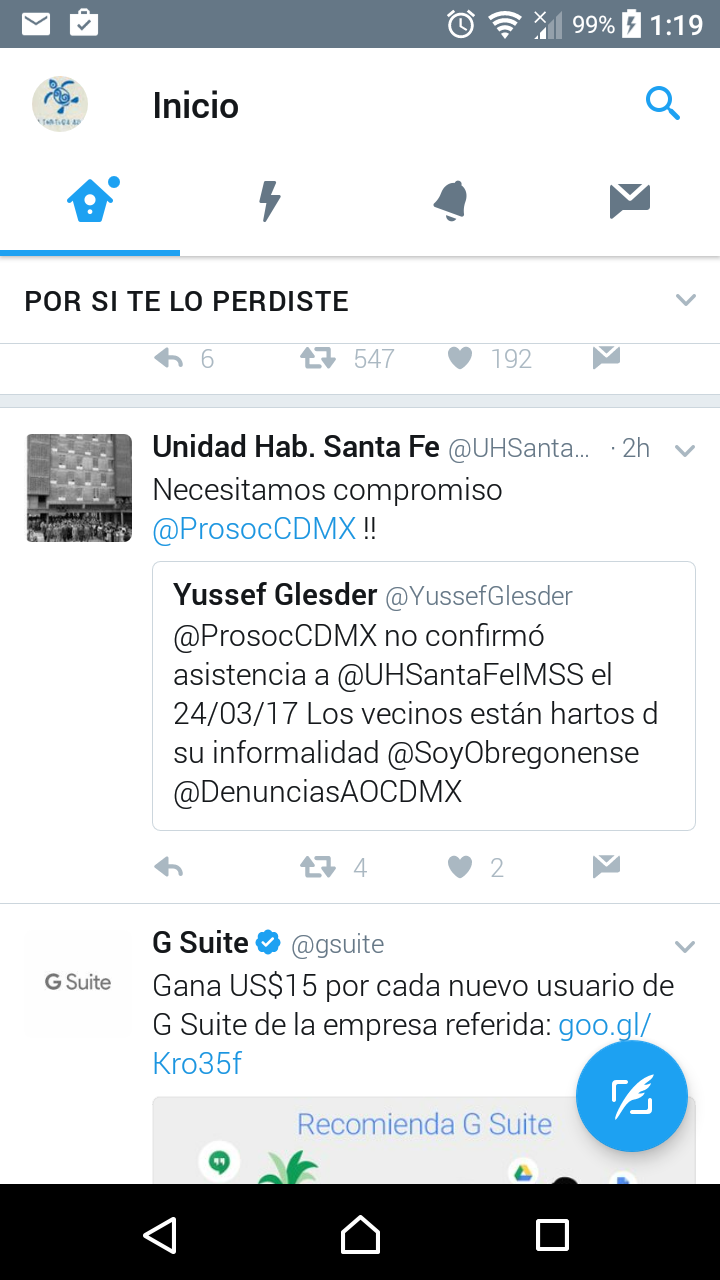Open options chevron on G Suite tweet
The height and width of the screenshot is (1280, 720).
[x=685, y=946]
